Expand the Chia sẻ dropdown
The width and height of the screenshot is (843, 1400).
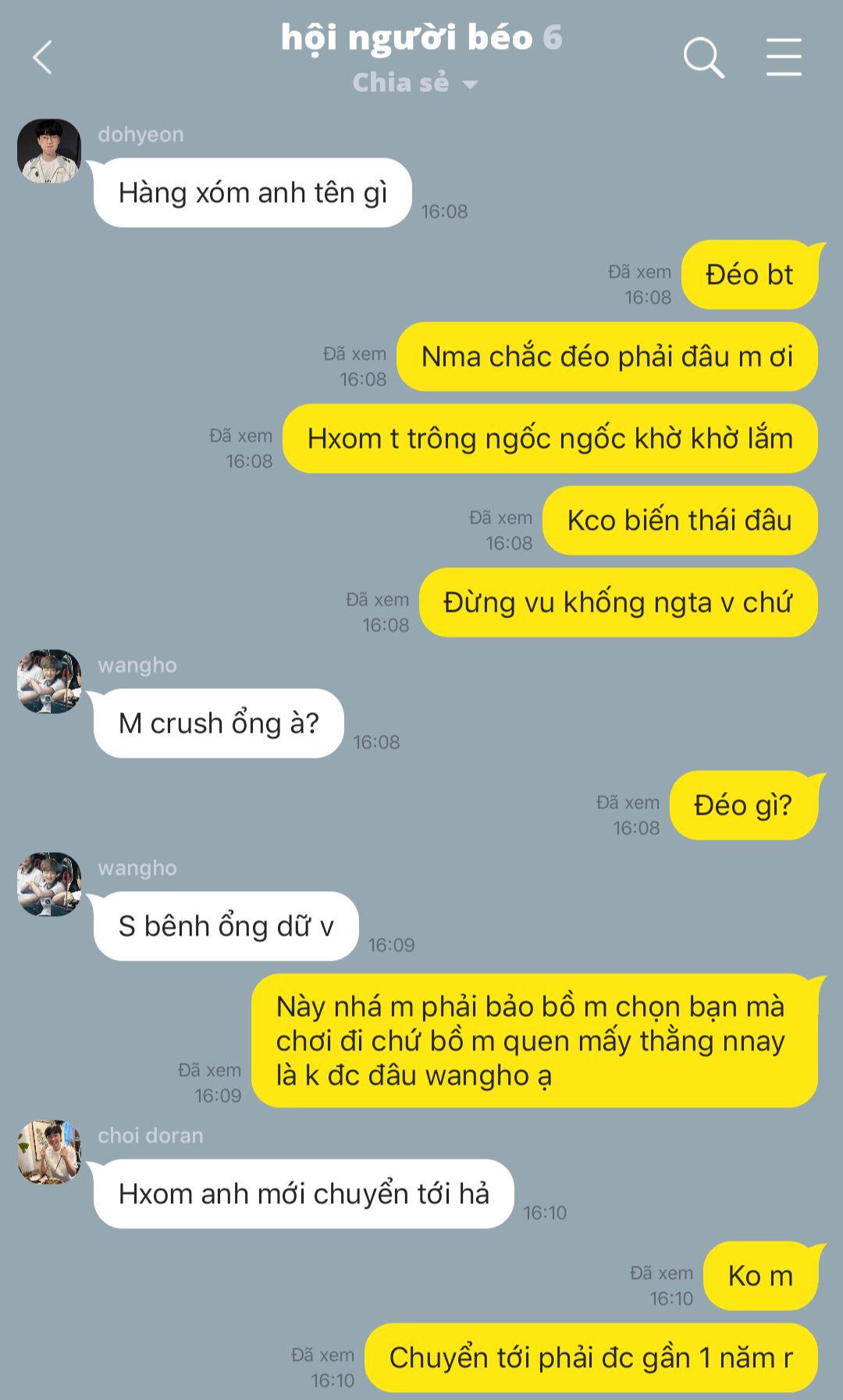tap(414, 83)
